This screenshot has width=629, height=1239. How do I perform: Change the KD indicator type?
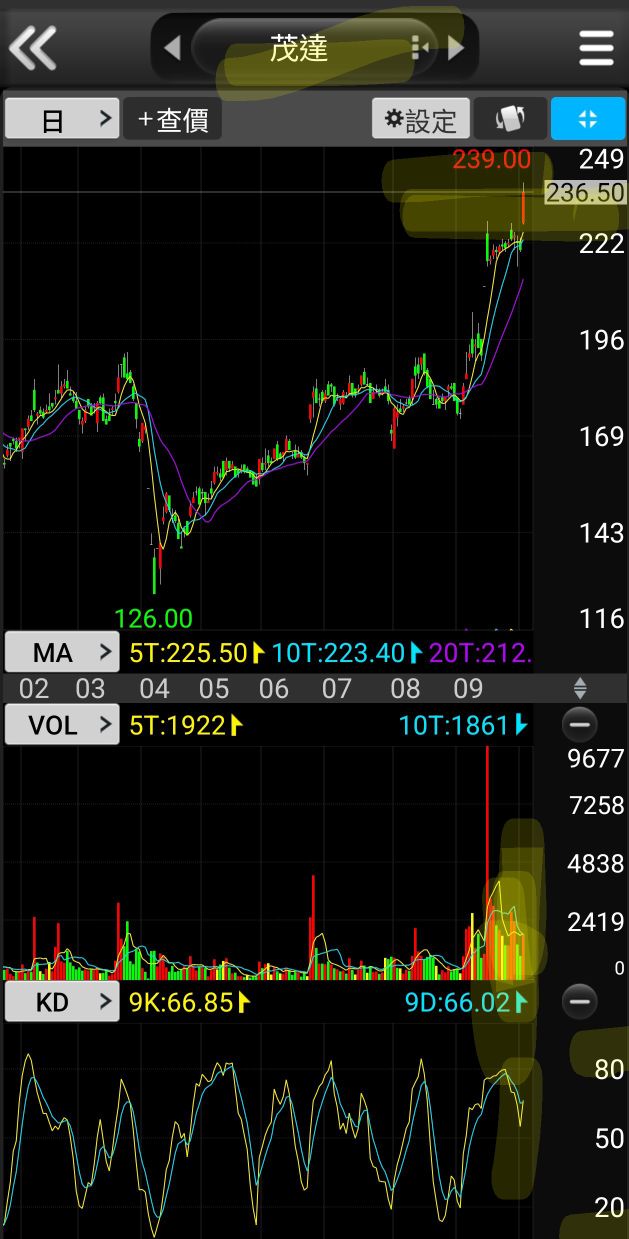[62, 1002]
